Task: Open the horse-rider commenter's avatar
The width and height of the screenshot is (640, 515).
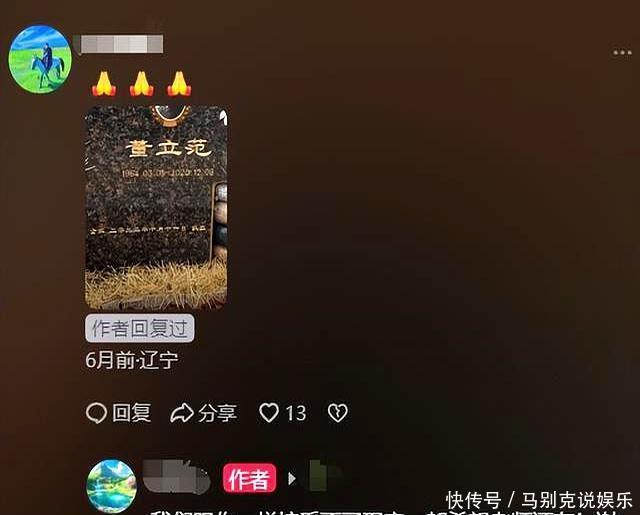Action: pyautogui.click(x=40, y=59)
